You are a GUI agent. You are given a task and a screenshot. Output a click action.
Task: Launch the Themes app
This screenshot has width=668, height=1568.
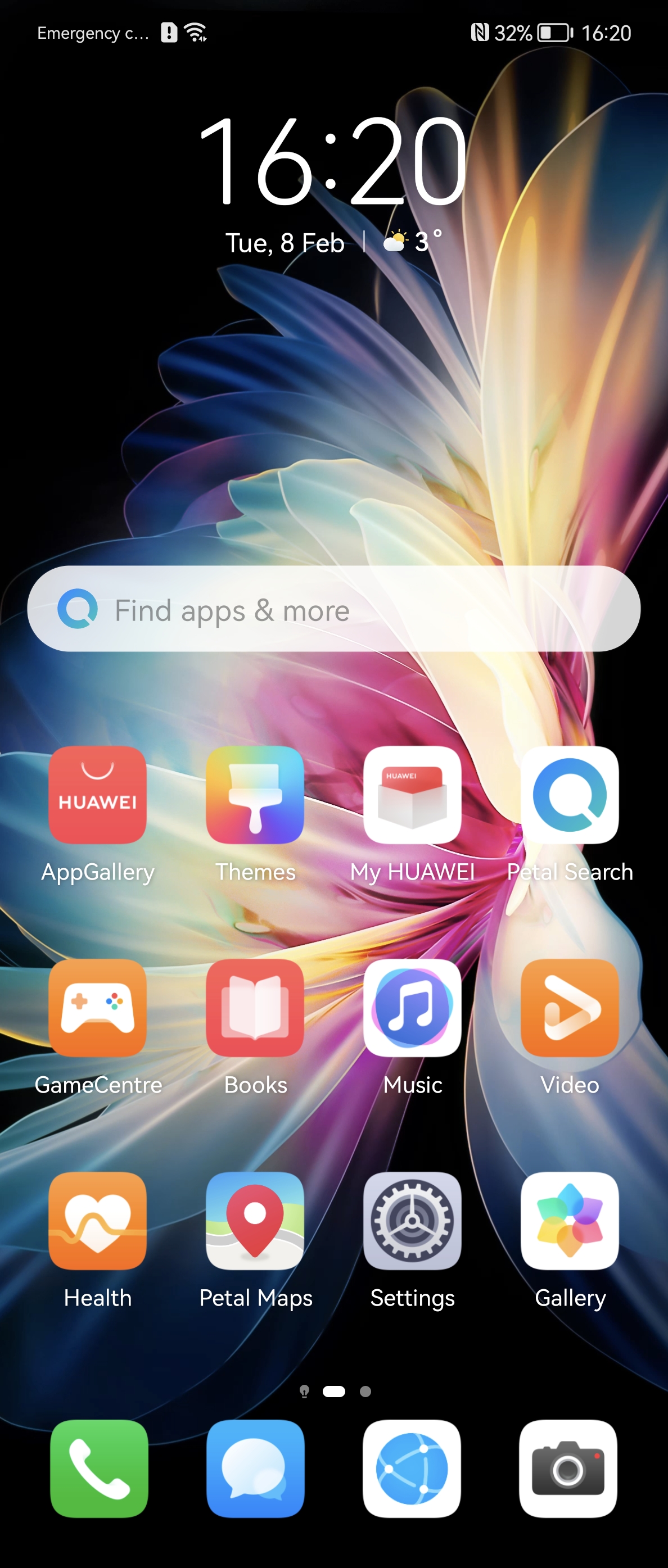tap(255, 795)
